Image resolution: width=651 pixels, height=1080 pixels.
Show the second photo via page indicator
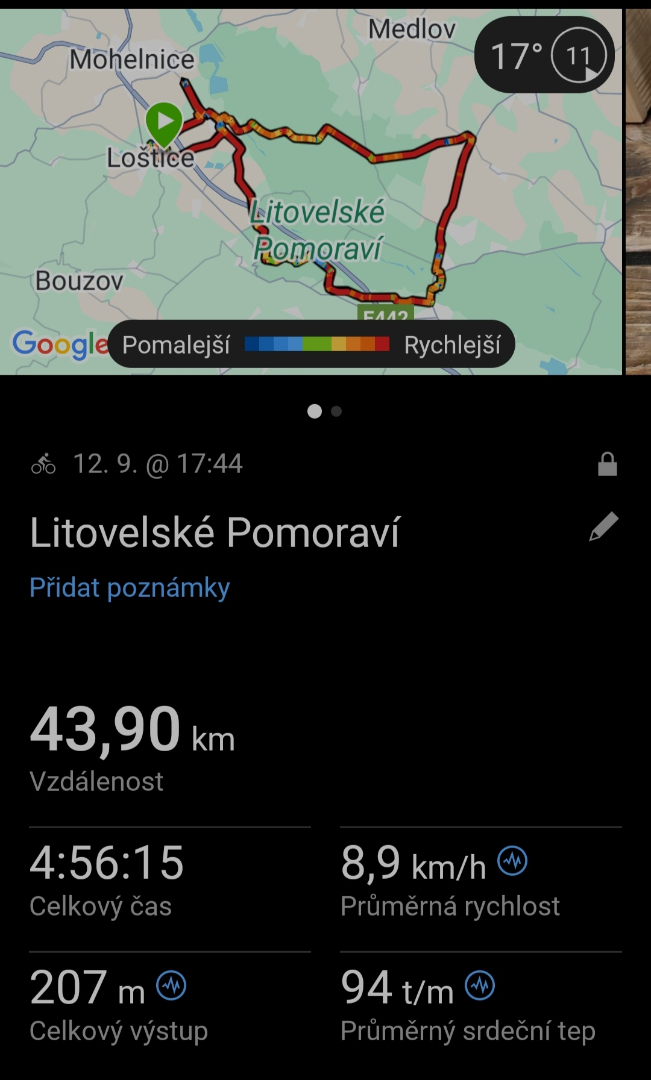[336, 411]
